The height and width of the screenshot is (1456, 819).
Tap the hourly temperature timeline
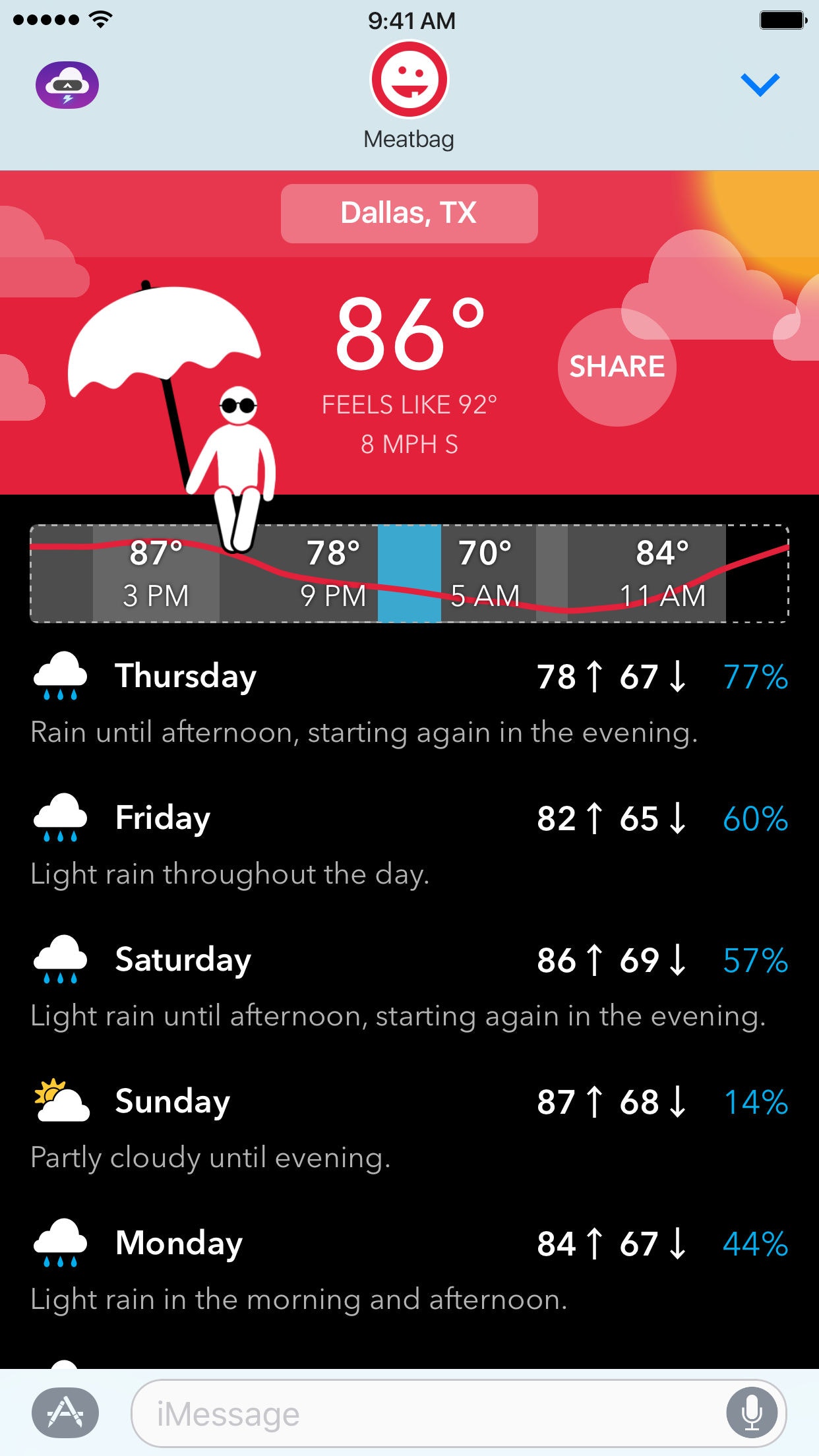click(409, 573)
